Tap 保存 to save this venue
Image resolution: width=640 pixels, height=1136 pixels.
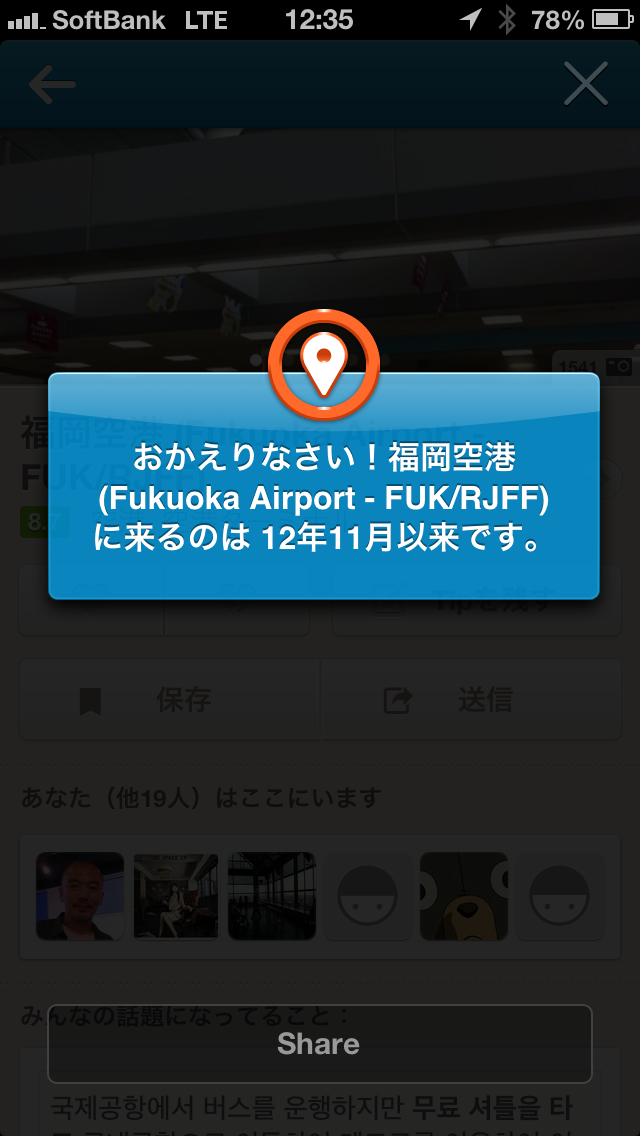[170, 700]
